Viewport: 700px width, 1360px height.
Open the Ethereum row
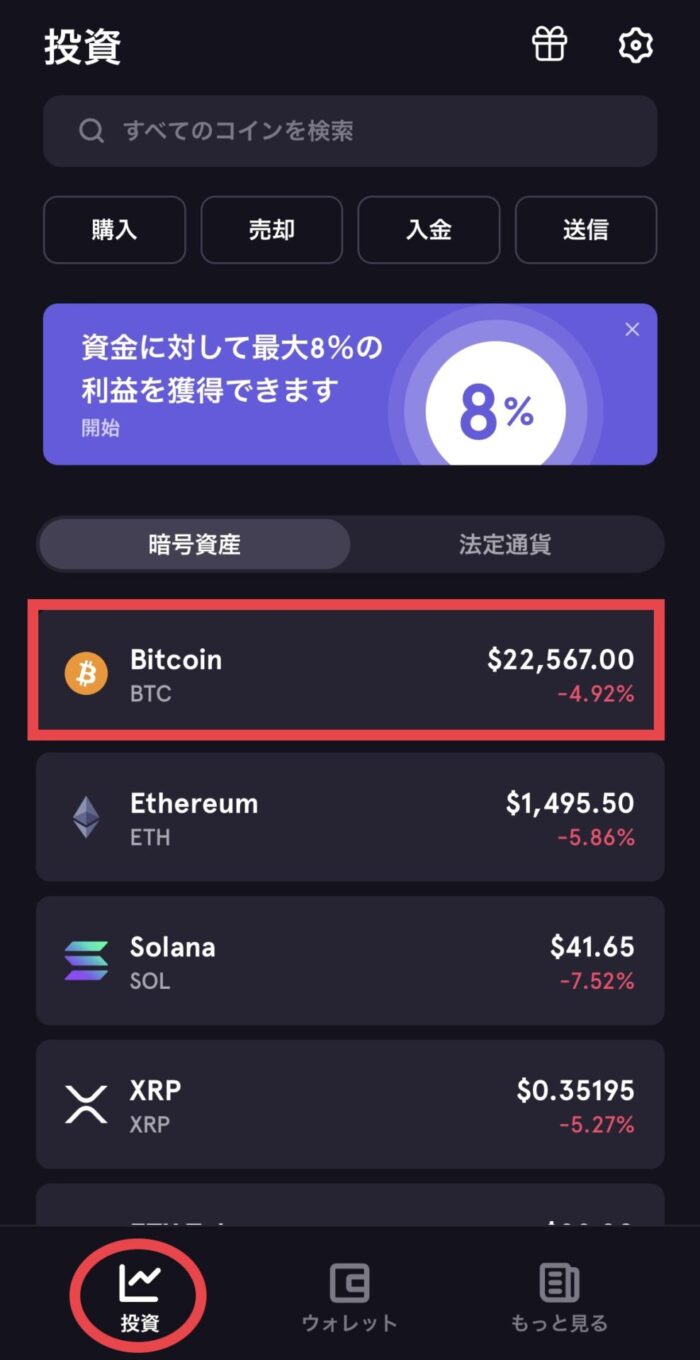[x=350, y=817]
